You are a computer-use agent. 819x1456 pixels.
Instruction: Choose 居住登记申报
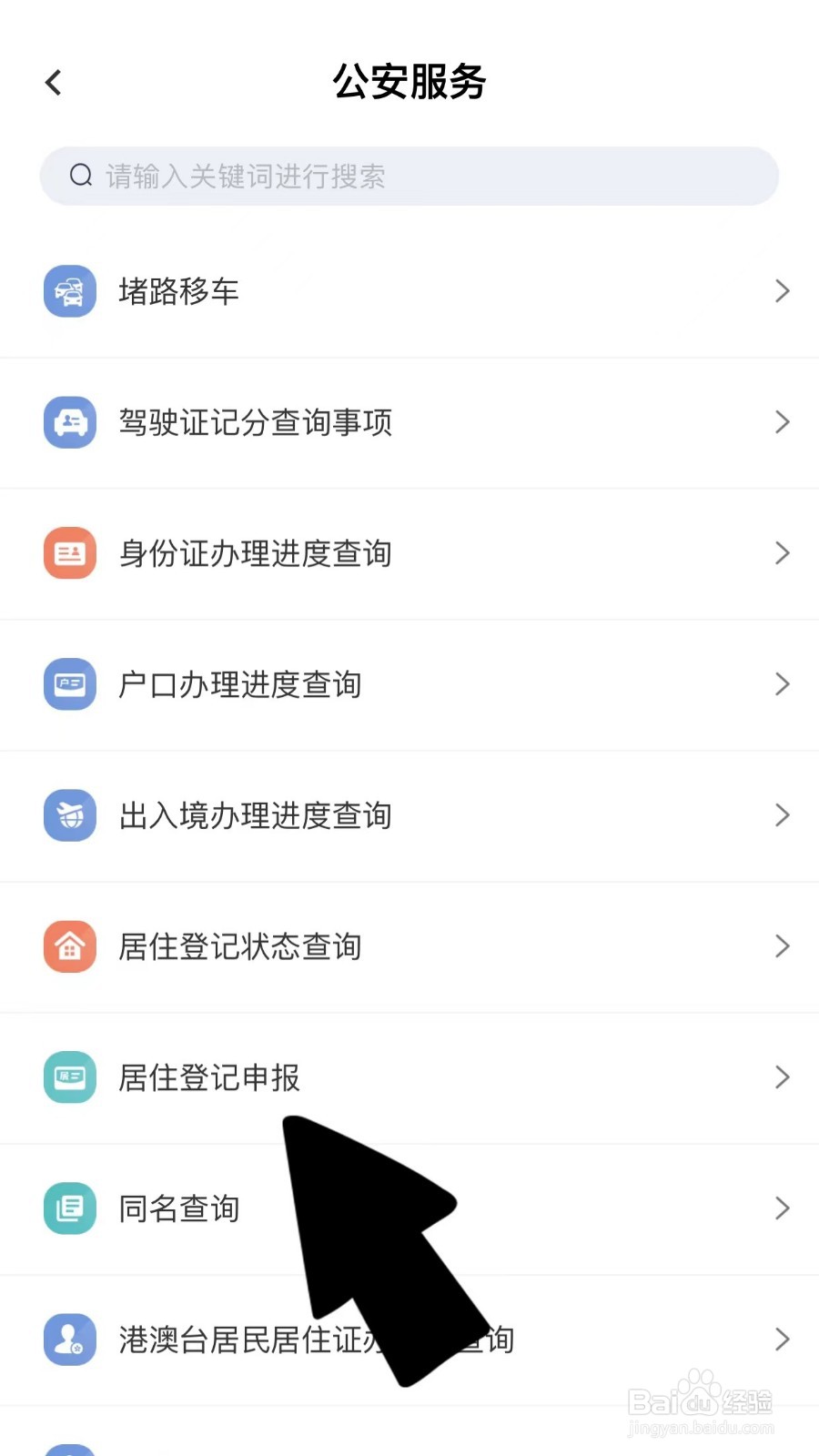(x=209, y=1077)
